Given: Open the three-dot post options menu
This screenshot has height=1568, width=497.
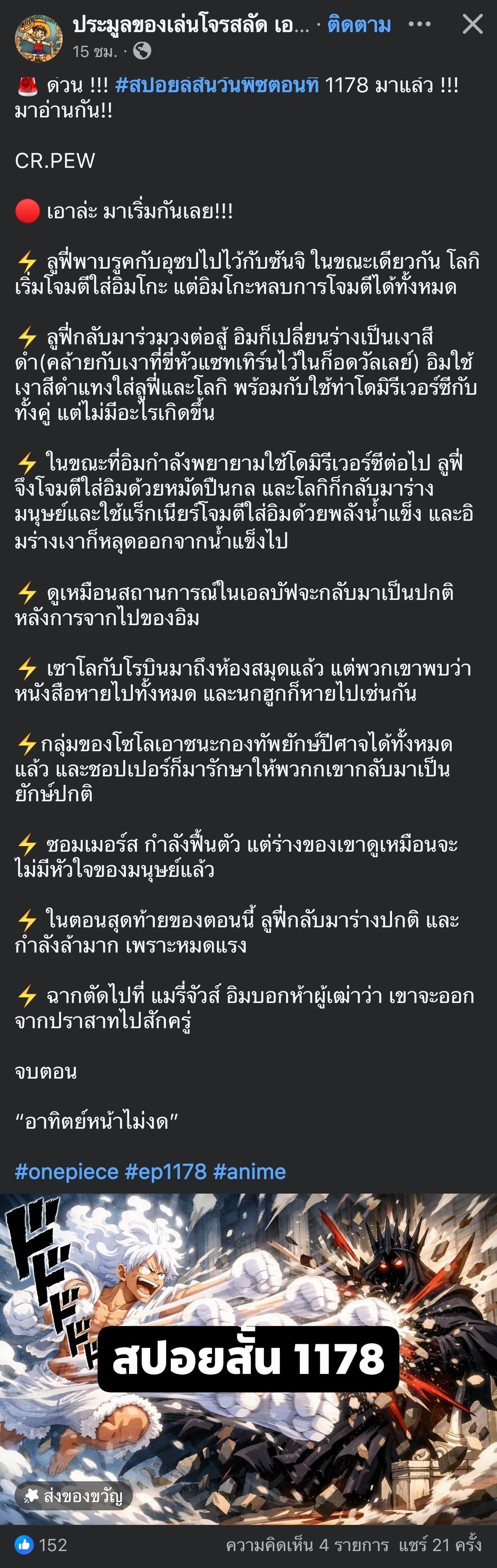Looking at the screenshot, I should [420, 24].
